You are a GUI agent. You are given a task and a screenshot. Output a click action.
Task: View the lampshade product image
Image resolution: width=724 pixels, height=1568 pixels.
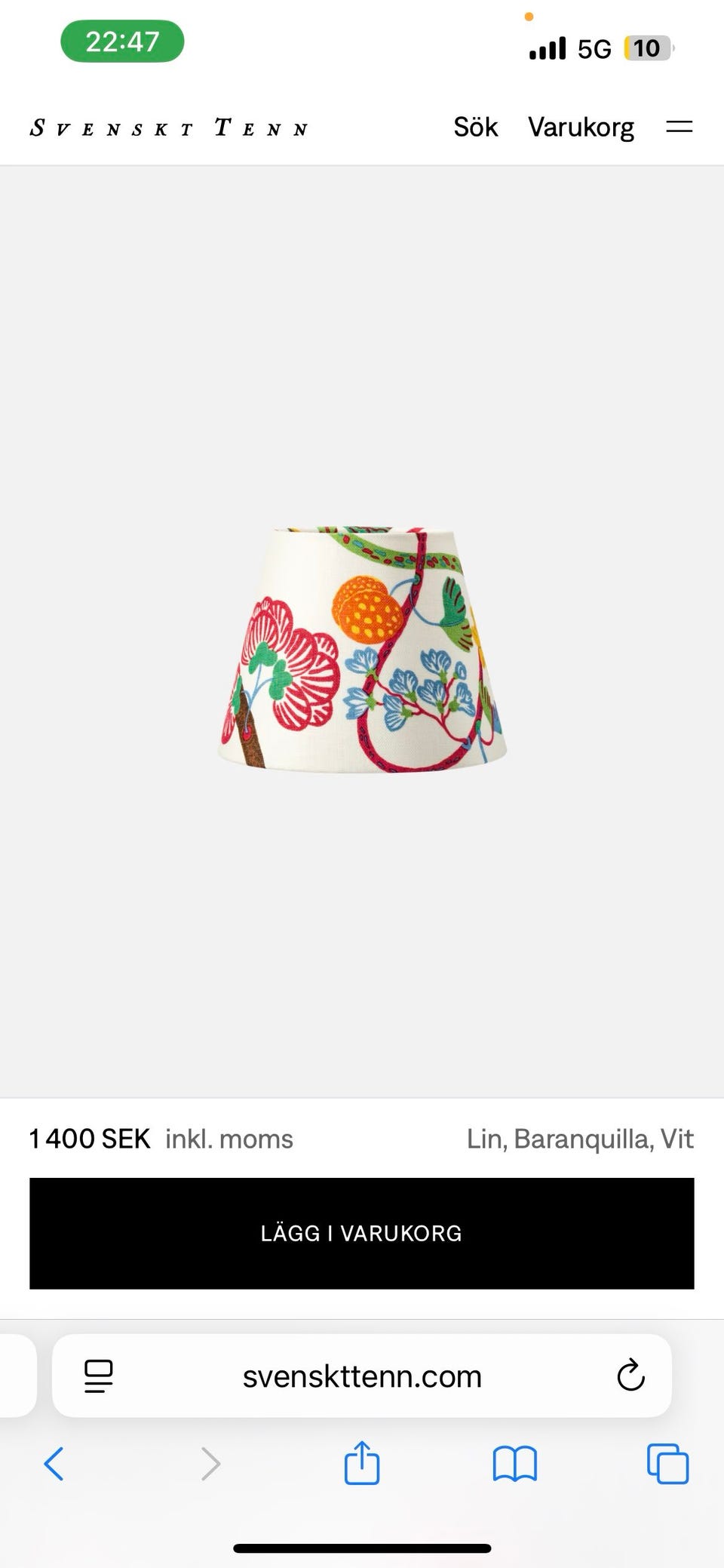pyautogui.click(x=362, y=649)
